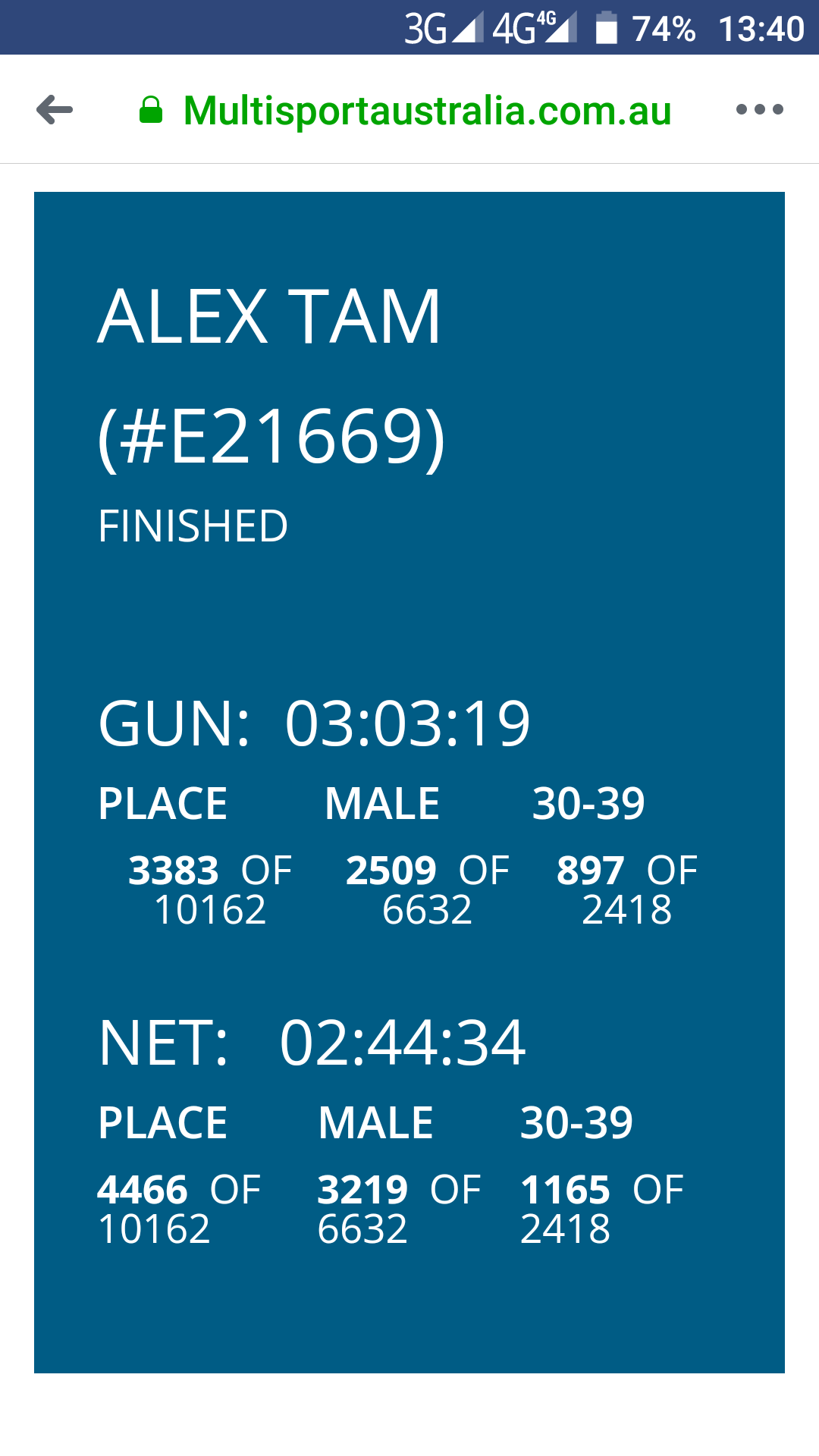819x1456 pixels.
Task: Open the three-dot overflow menu
Action: tap(759, 110)
